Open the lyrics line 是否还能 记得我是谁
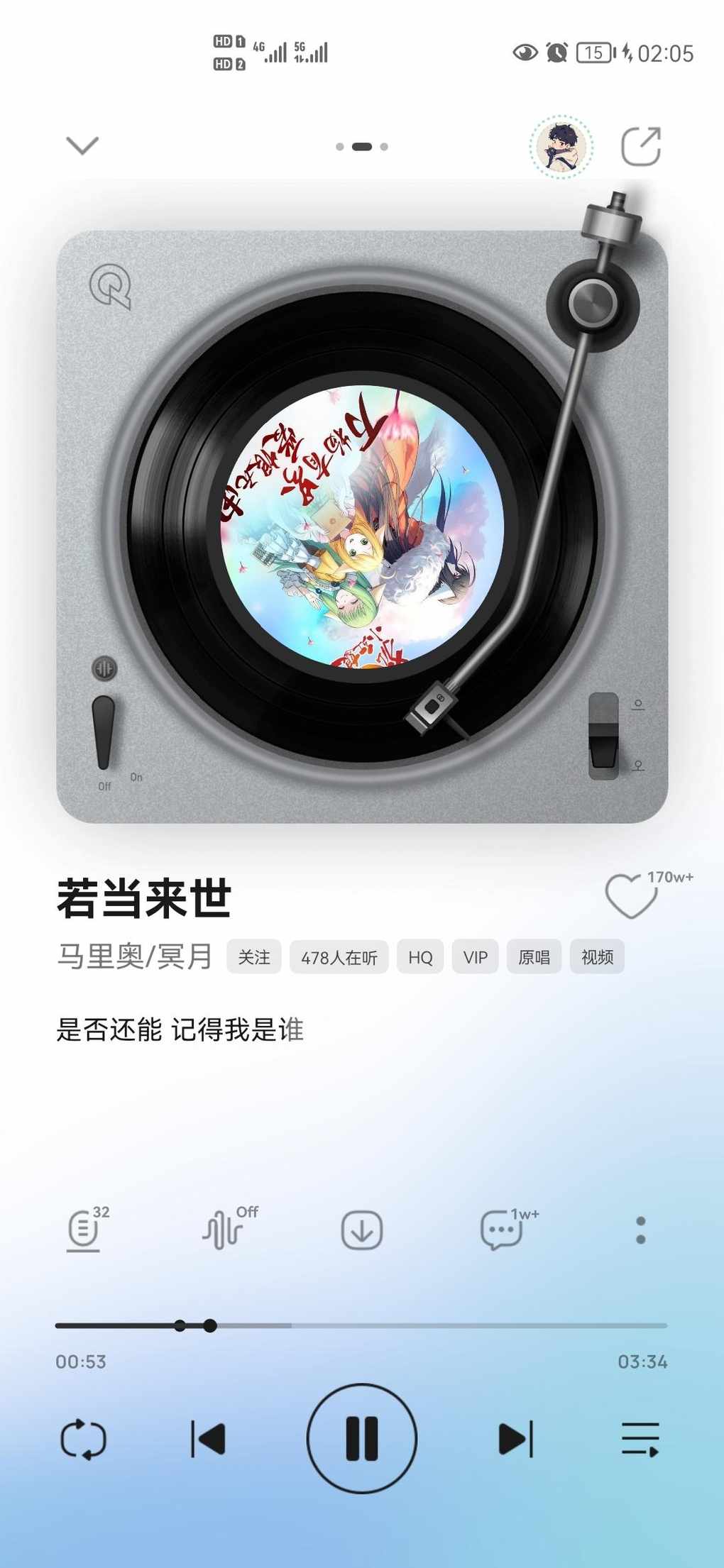 point(180,1029)
